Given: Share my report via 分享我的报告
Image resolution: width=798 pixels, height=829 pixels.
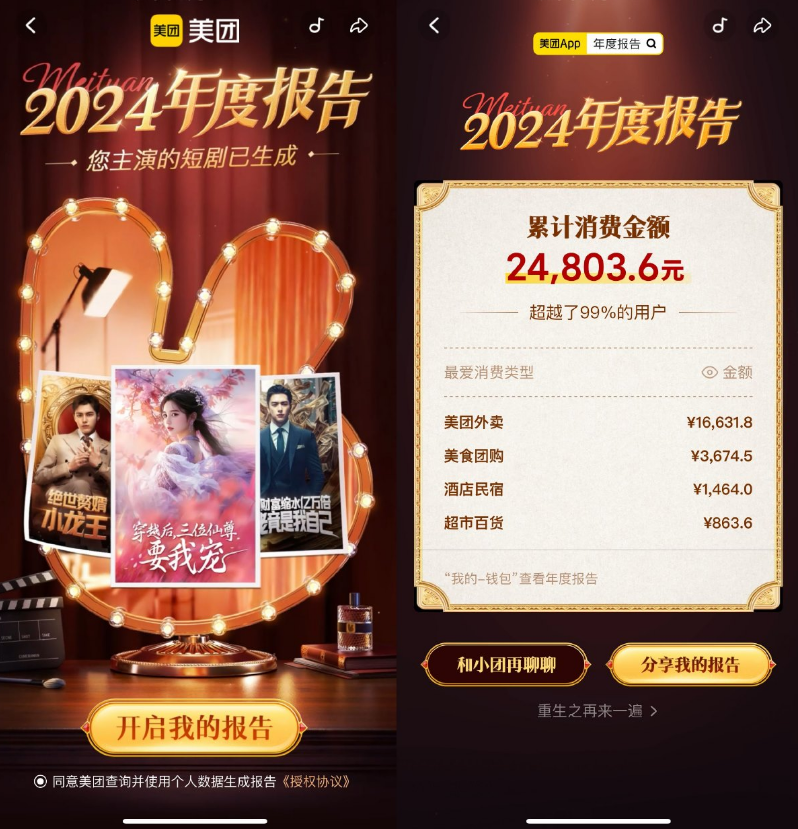Looking at the screenshot, I should tap(691, 665).
